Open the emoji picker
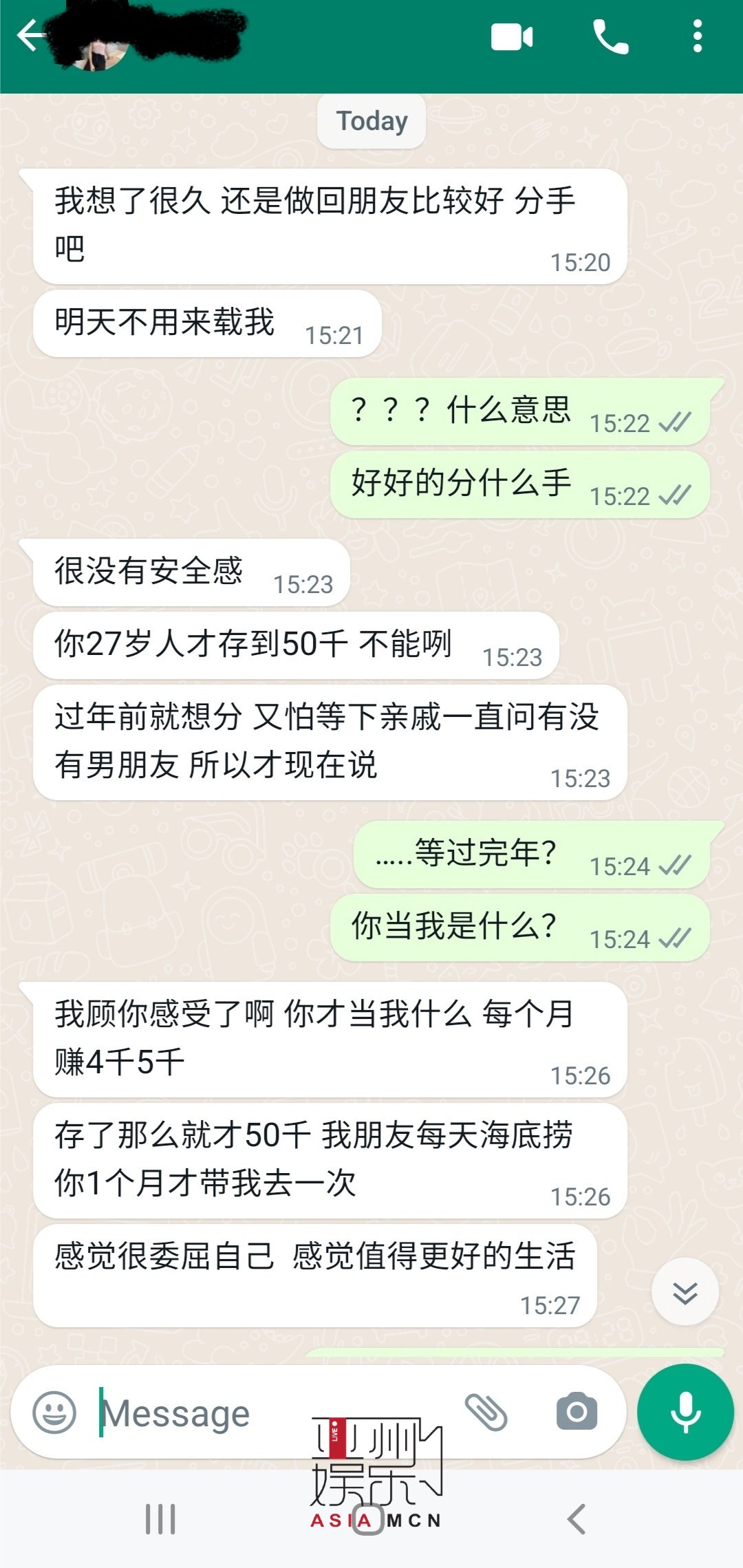The height and width of the screenshot is (1568, 743). (54, 1413)
